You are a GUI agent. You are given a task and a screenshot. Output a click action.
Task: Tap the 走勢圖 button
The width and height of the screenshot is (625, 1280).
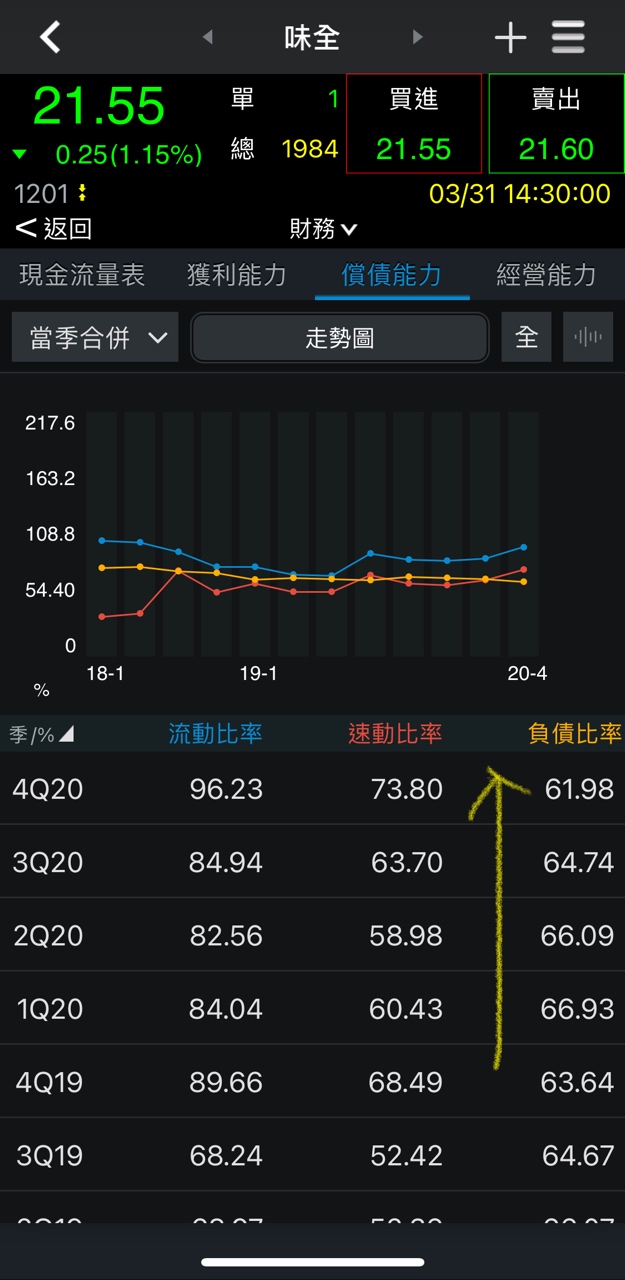(340, 337)
